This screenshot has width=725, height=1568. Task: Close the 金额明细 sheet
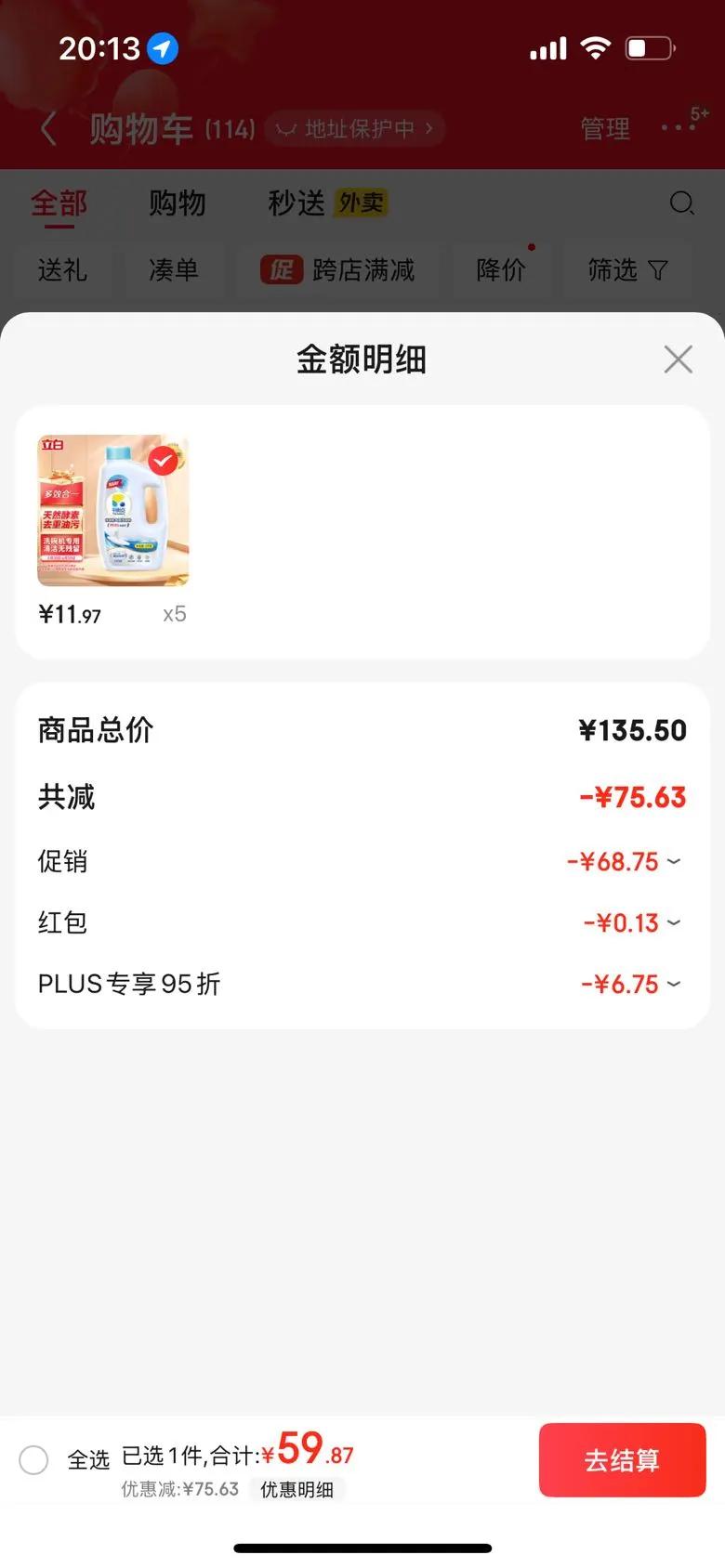coord(678,359)
